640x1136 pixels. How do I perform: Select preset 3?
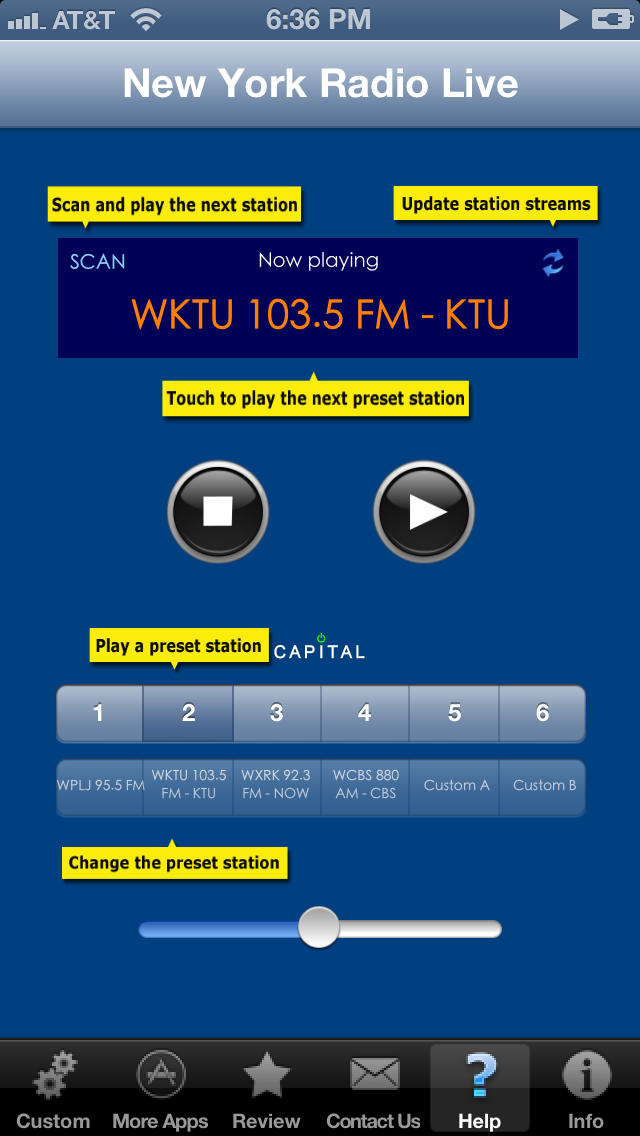click(x=277, y=714)
